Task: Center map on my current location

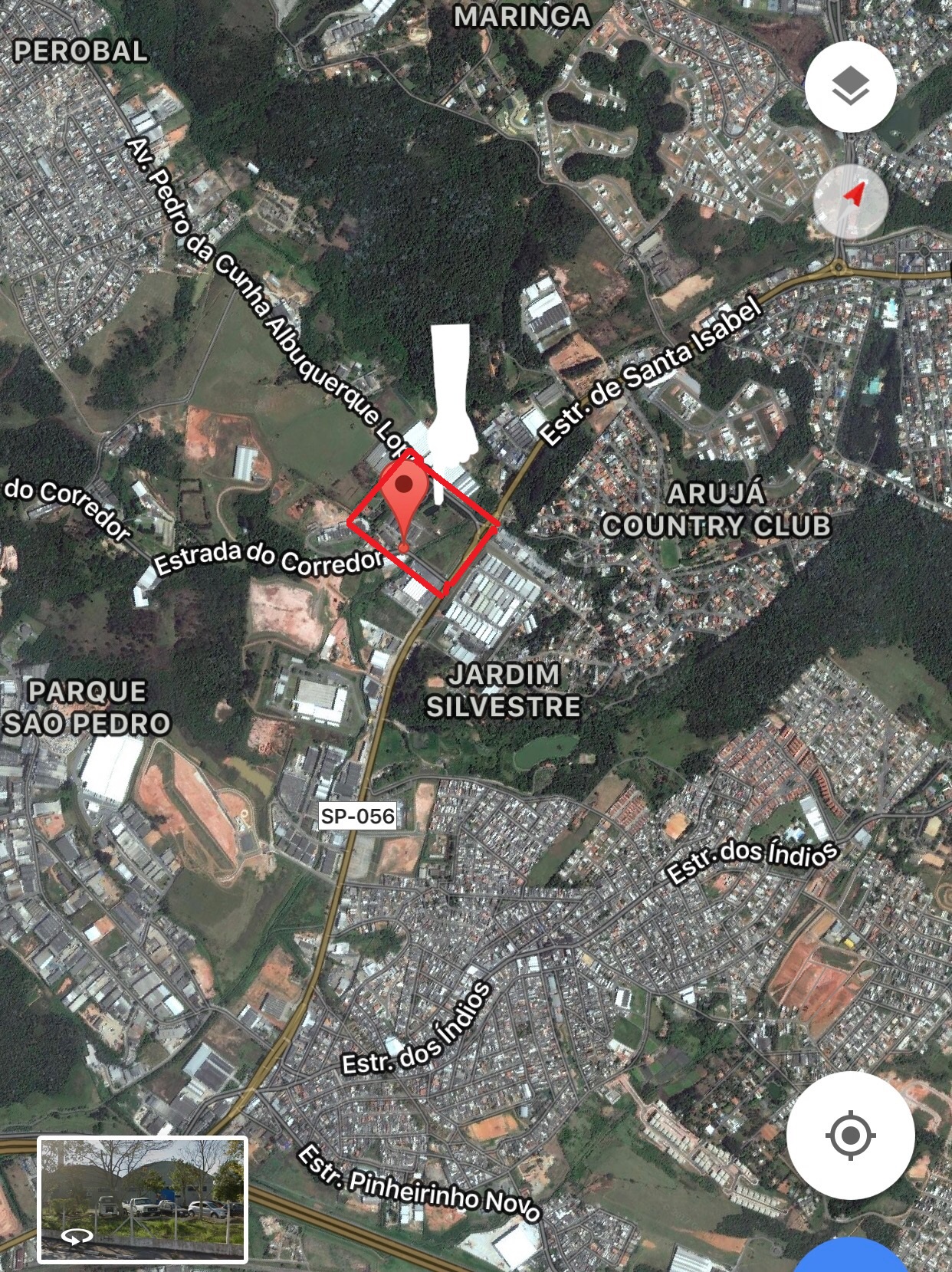Action: pos(850,1135)
